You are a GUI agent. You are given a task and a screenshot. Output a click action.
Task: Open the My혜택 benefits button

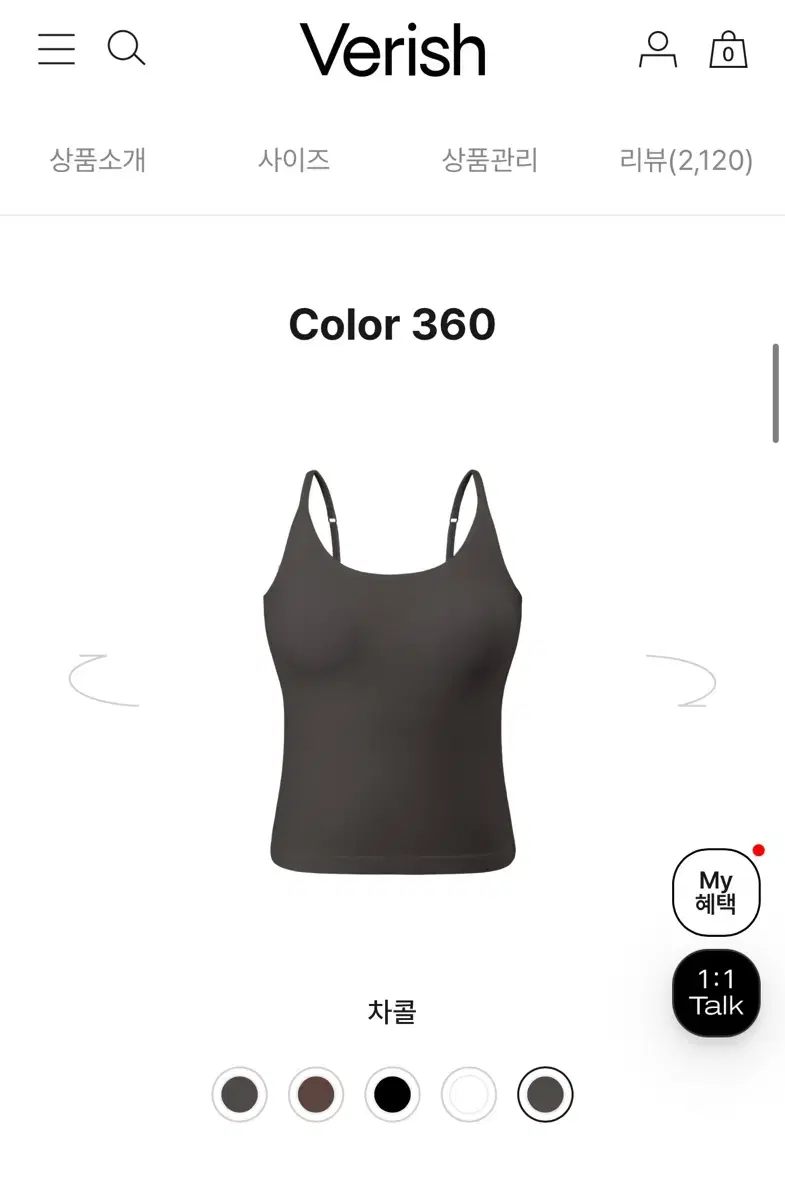coord(716,892)
